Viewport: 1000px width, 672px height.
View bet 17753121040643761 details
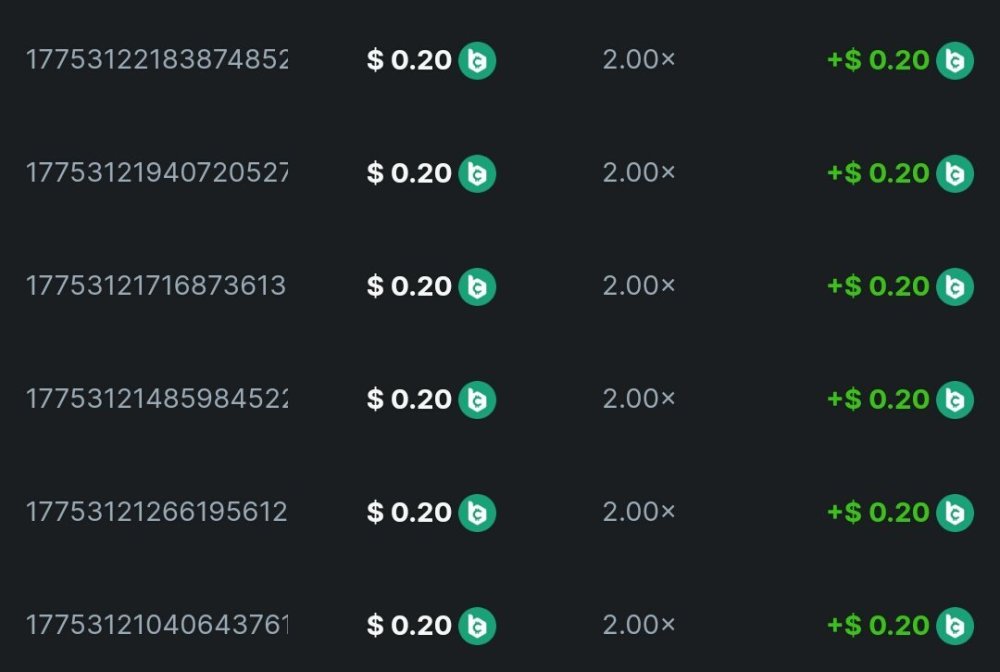click(157, 625)
